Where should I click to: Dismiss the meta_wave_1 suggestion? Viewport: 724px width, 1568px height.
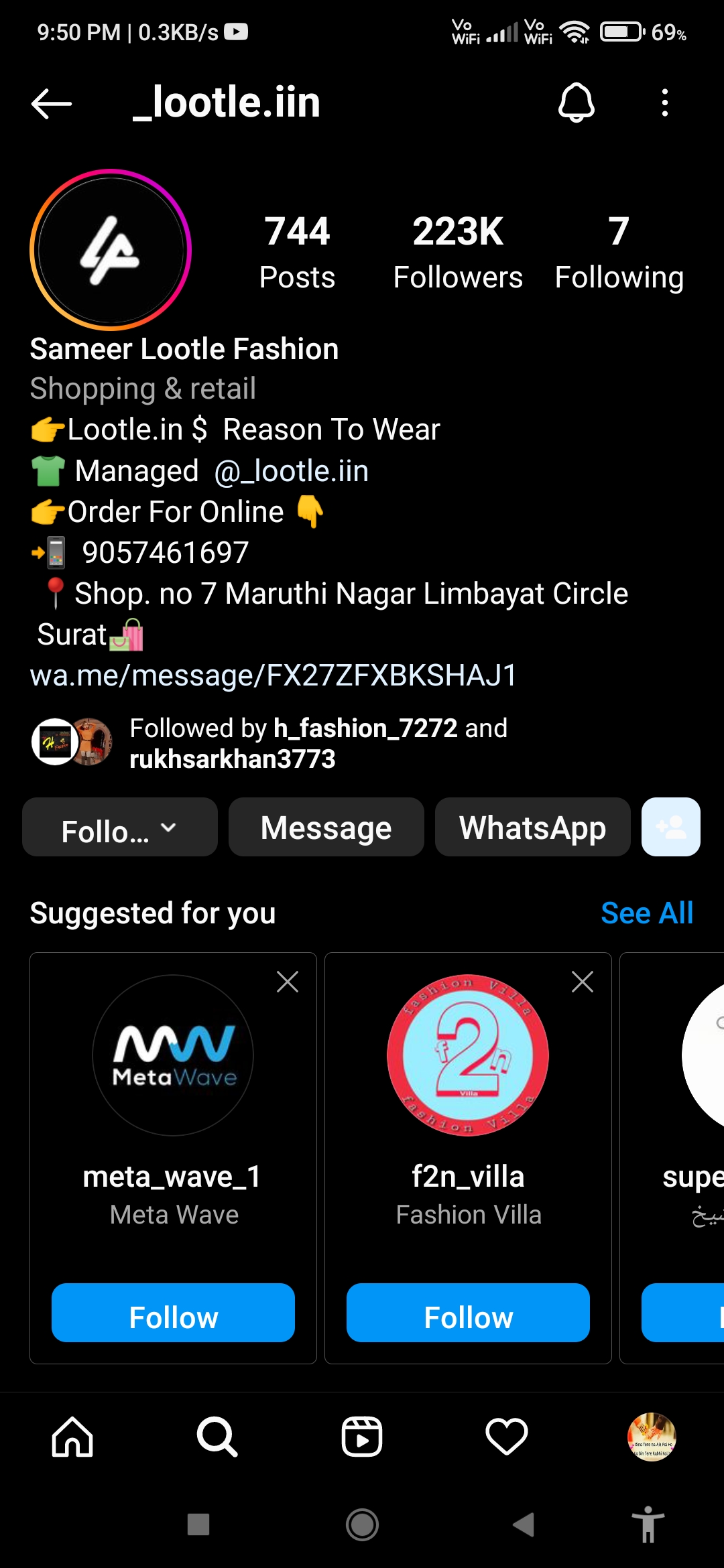[x=288, y=982]
